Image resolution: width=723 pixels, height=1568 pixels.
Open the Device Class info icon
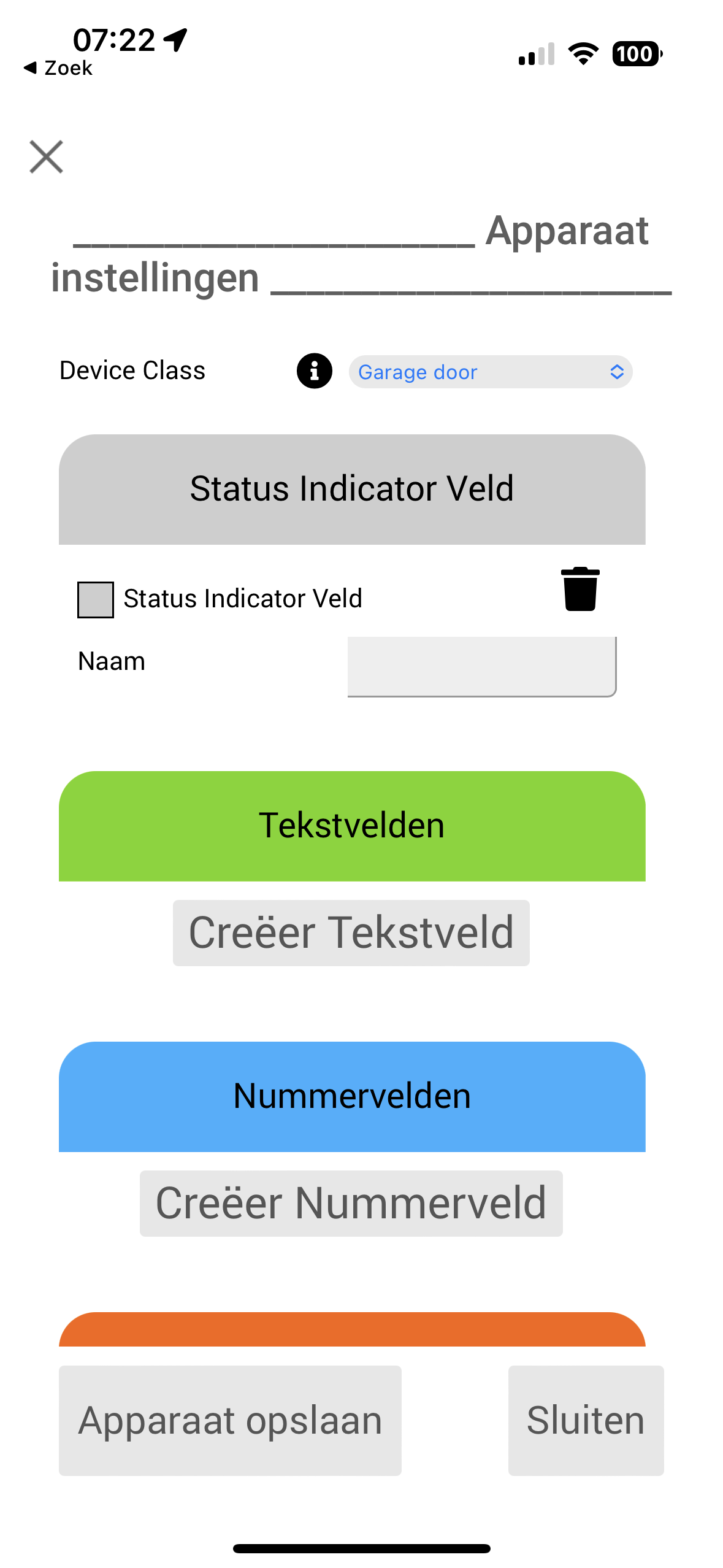(x=315, y=371)
